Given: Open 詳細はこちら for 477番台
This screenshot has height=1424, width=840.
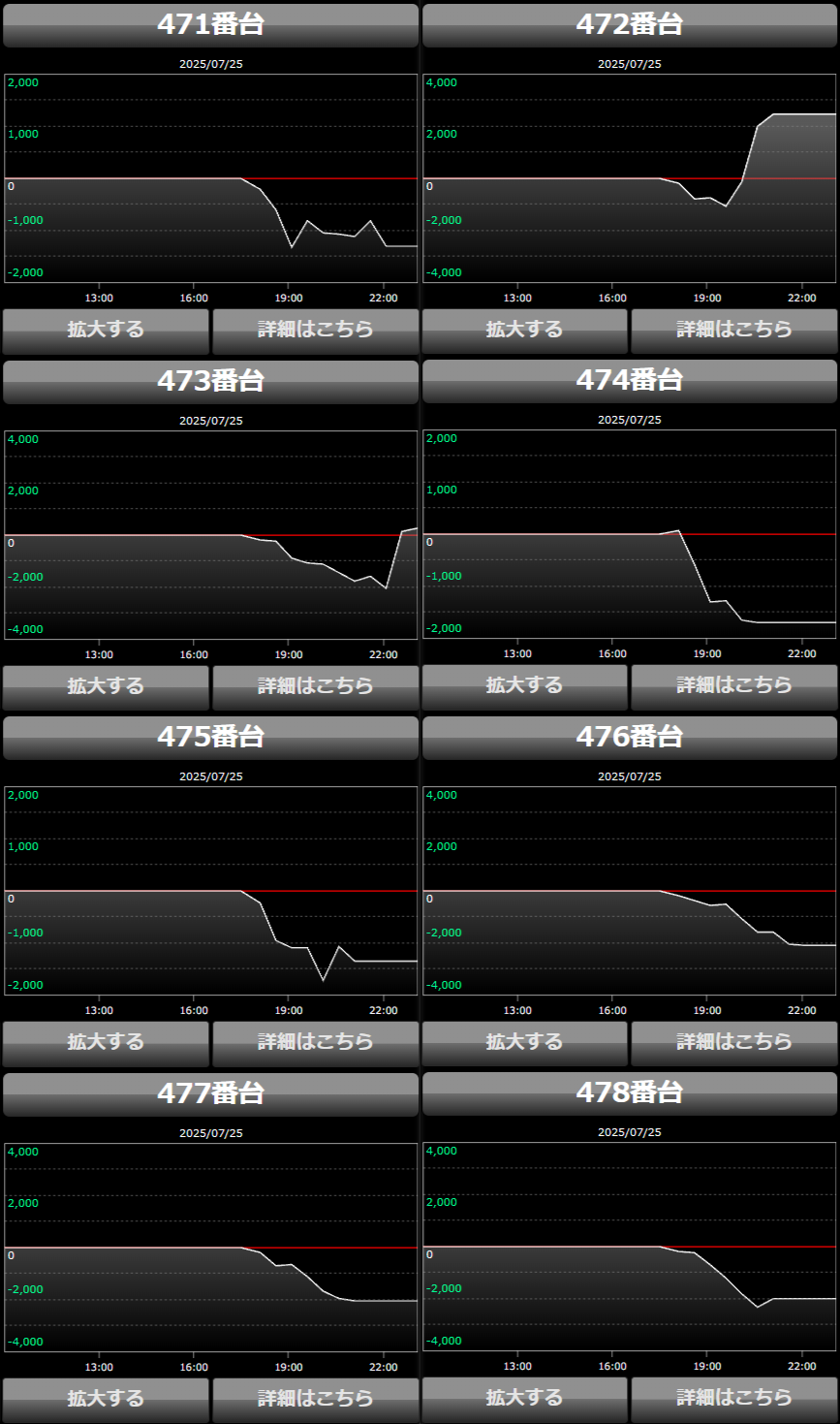Looking at the screenshot, I should 316,1399.
